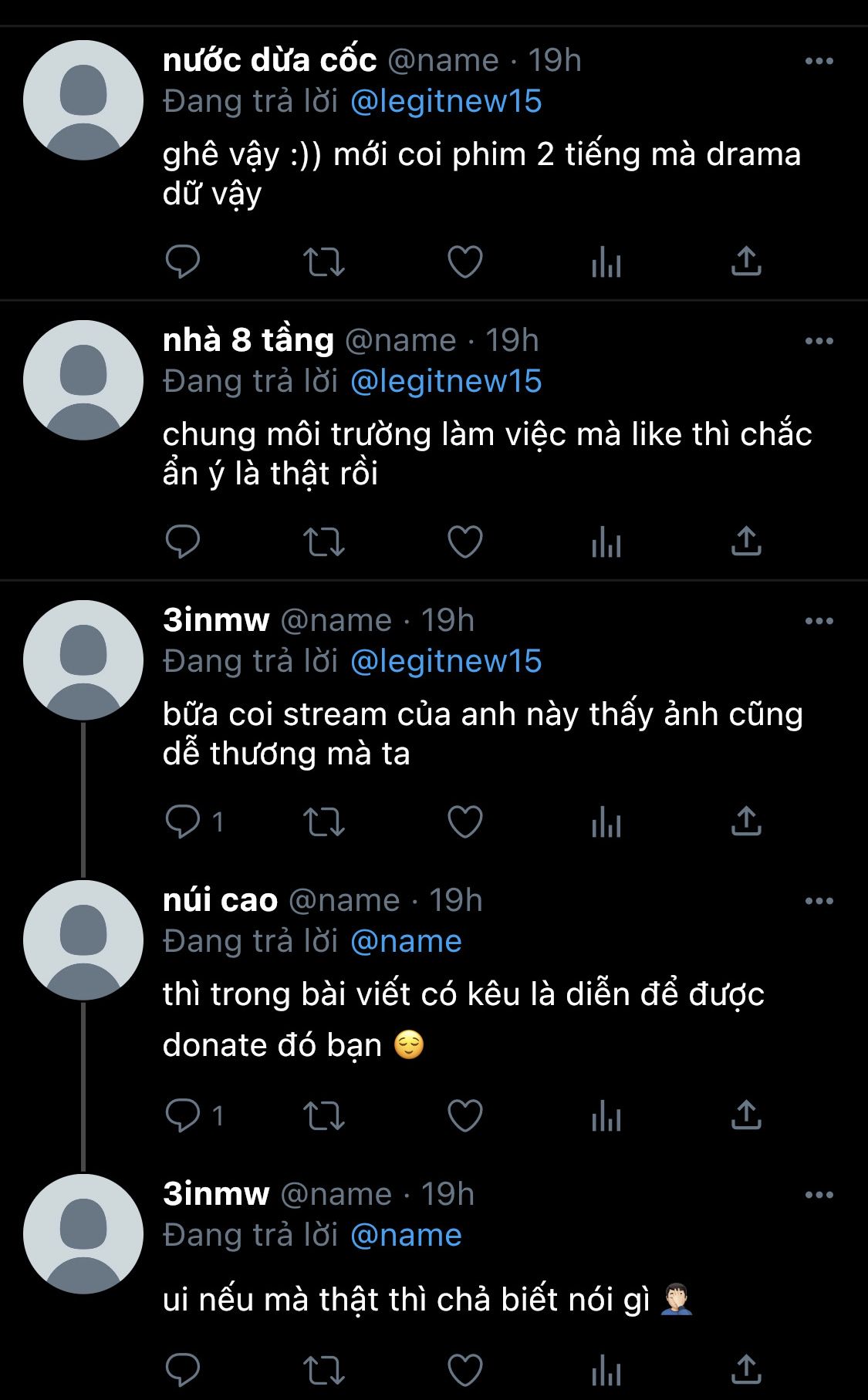Open núi cao's profile picture
868x1400 pixels.
click(83, 940)
